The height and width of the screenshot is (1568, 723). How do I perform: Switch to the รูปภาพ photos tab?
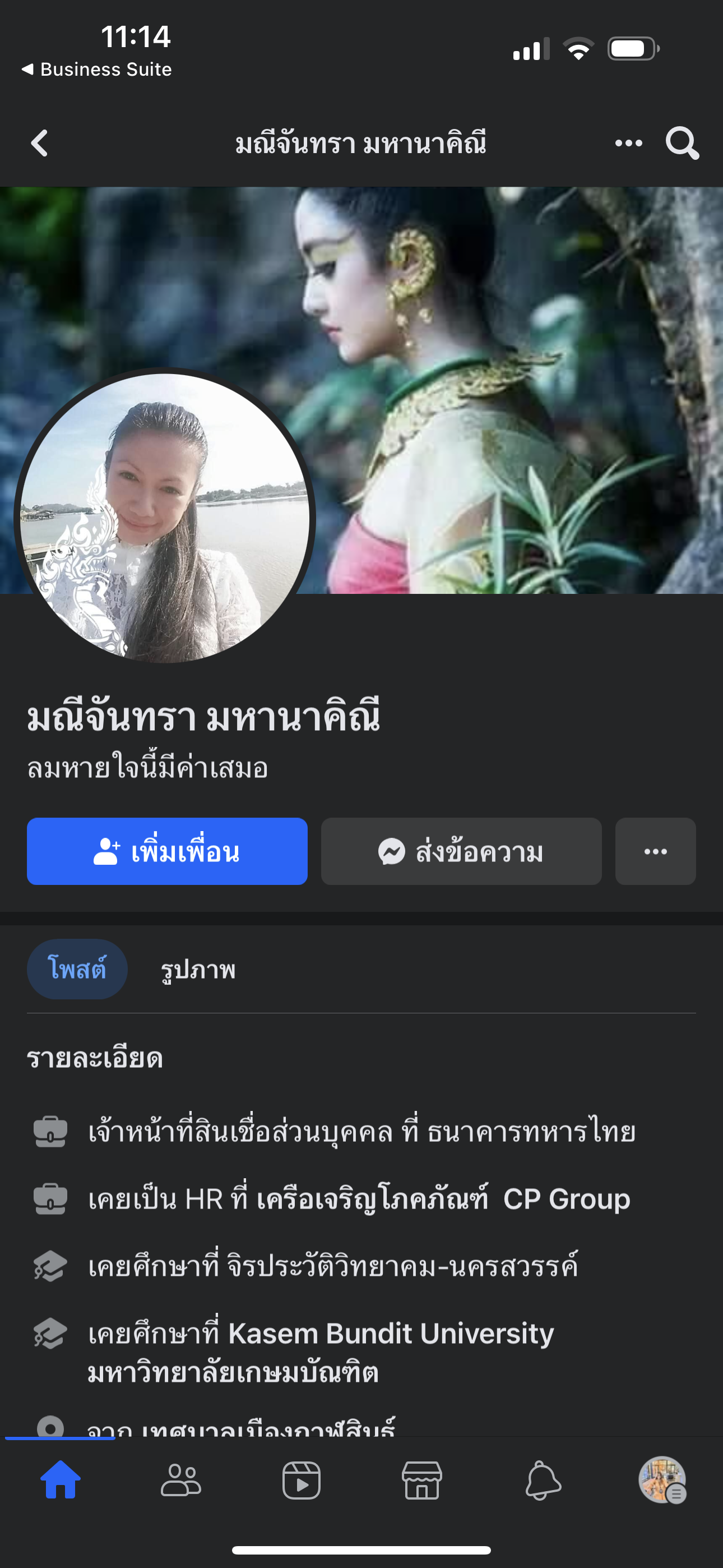(x=198, y=969)
